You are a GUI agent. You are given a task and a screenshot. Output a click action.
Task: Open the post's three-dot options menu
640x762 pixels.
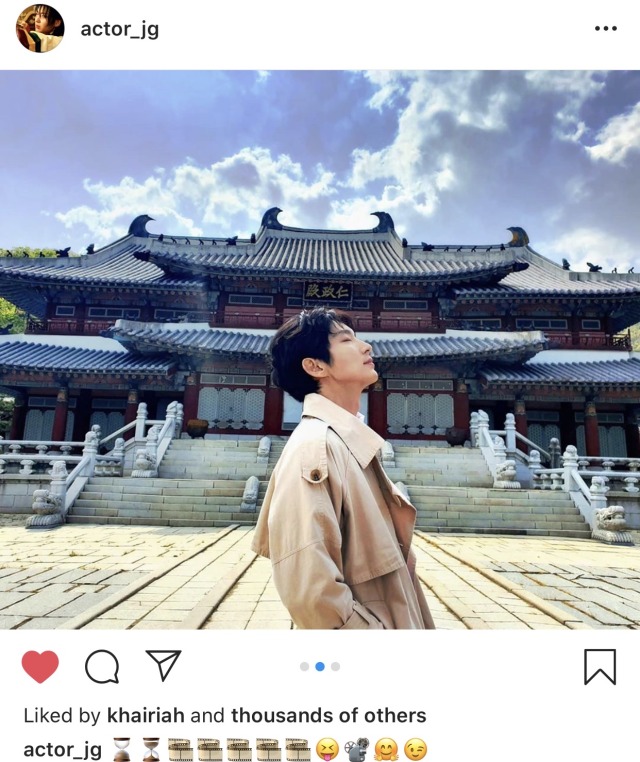605,28
